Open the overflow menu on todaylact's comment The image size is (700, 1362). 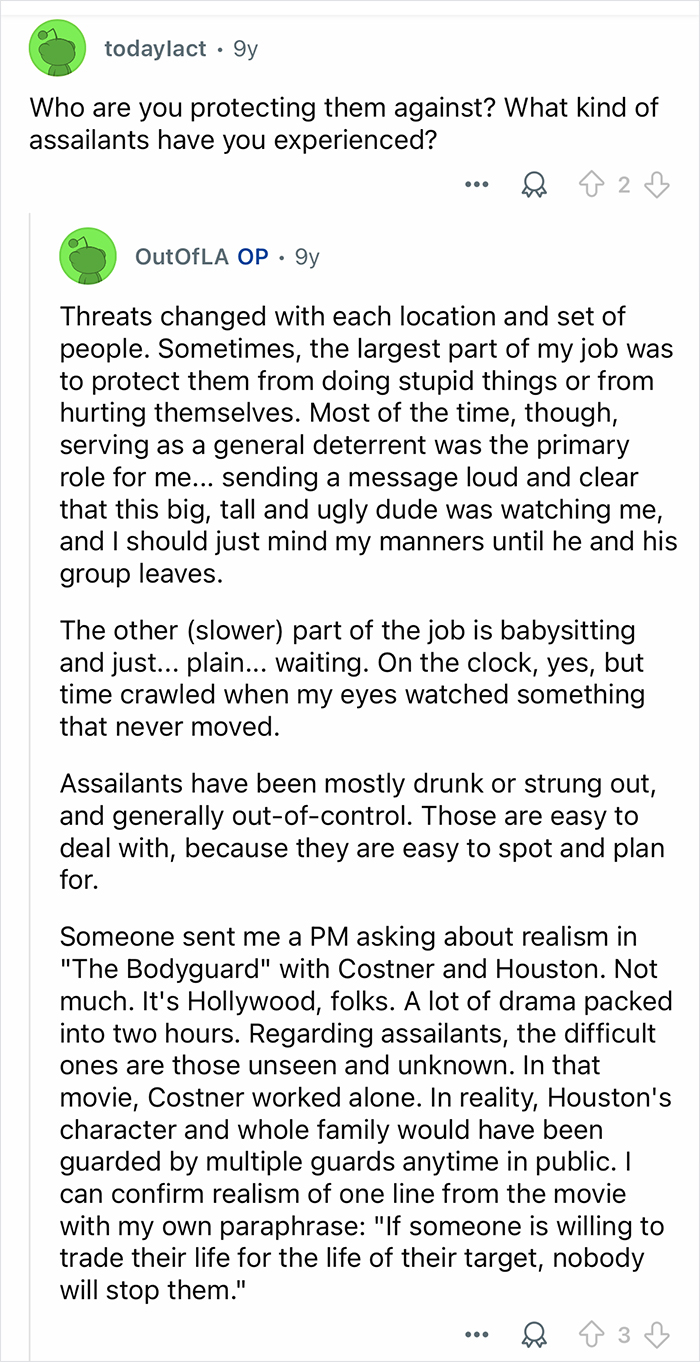point(477,184)
